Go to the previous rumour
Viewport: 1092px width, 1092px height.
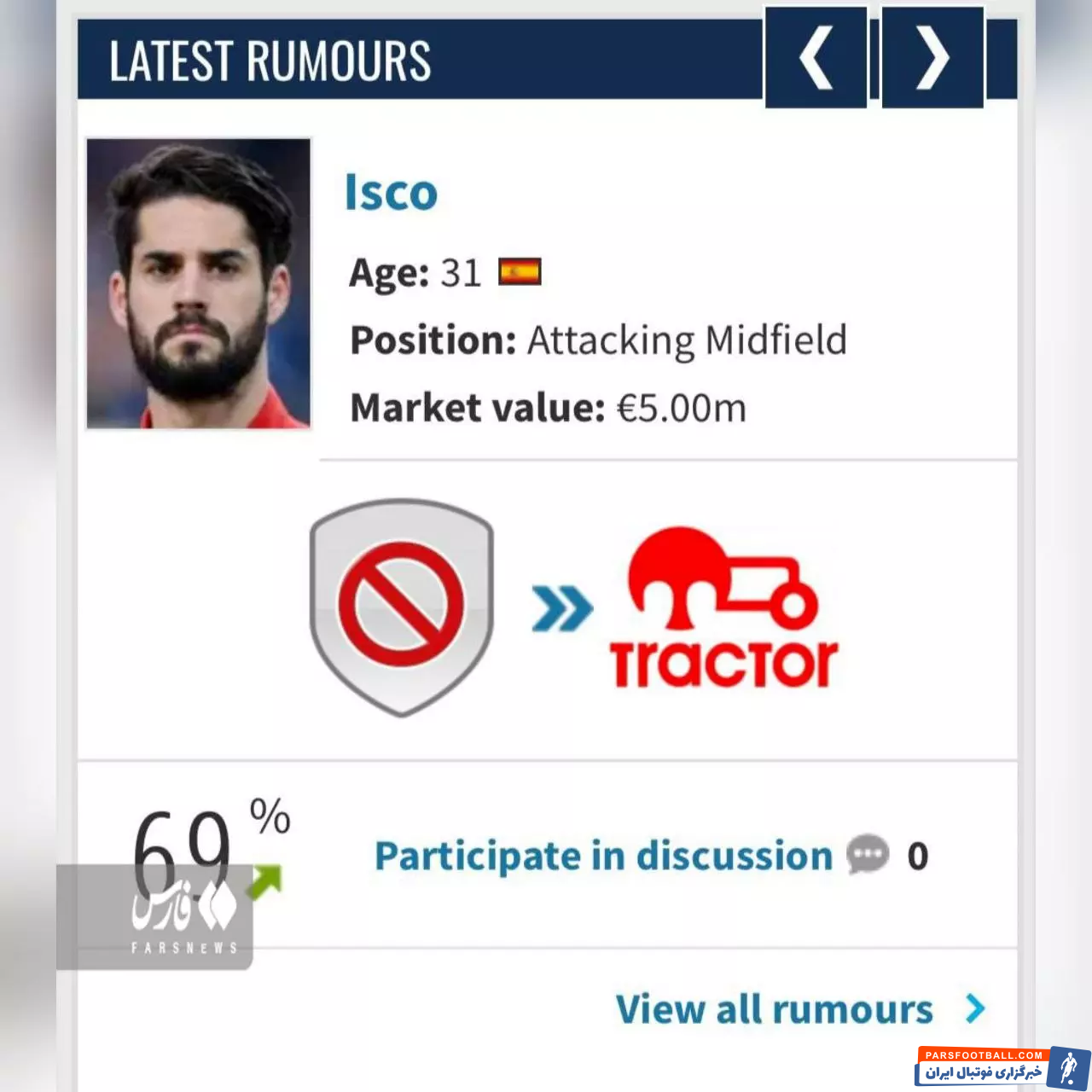click(816, 58)
